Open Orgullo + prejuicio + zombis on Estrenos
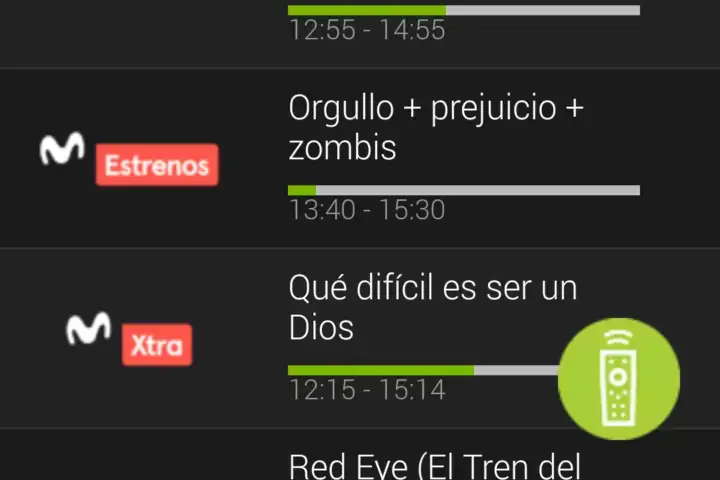Screen dimensions: 720x480 [x=435, y=128]
